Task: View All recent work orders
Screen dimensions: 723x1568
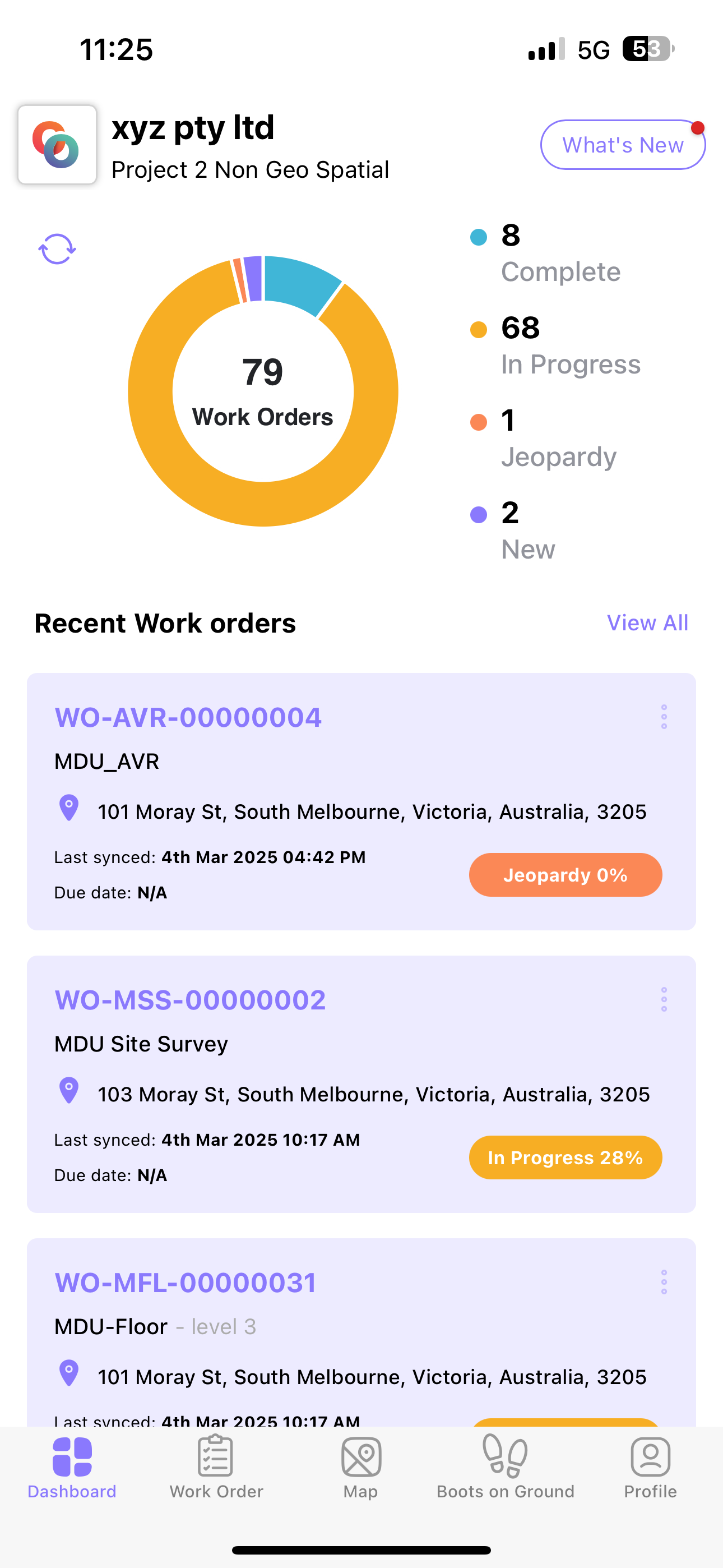Action: pos(647,622)
